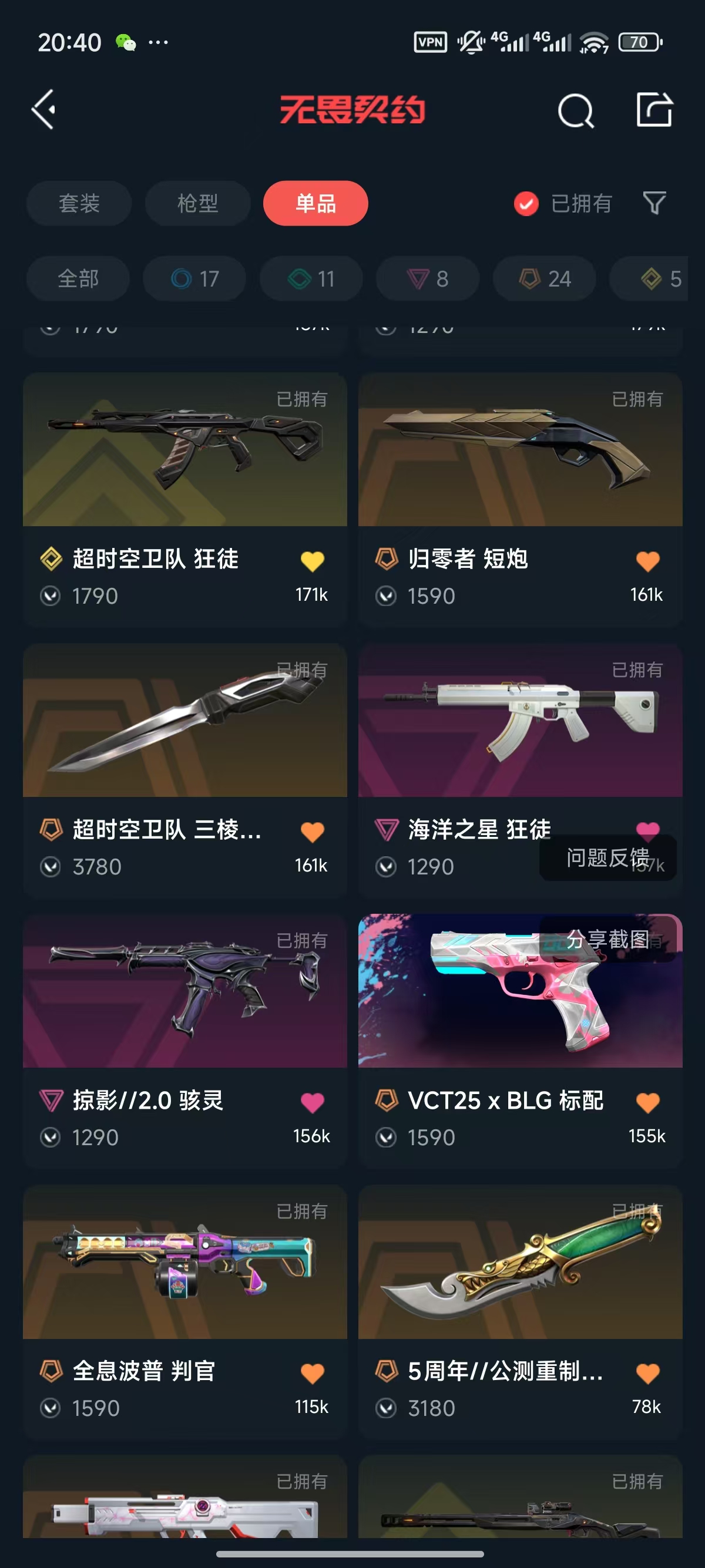
Task: Select the 单品 tab
Action: click(x=315, y=203)
